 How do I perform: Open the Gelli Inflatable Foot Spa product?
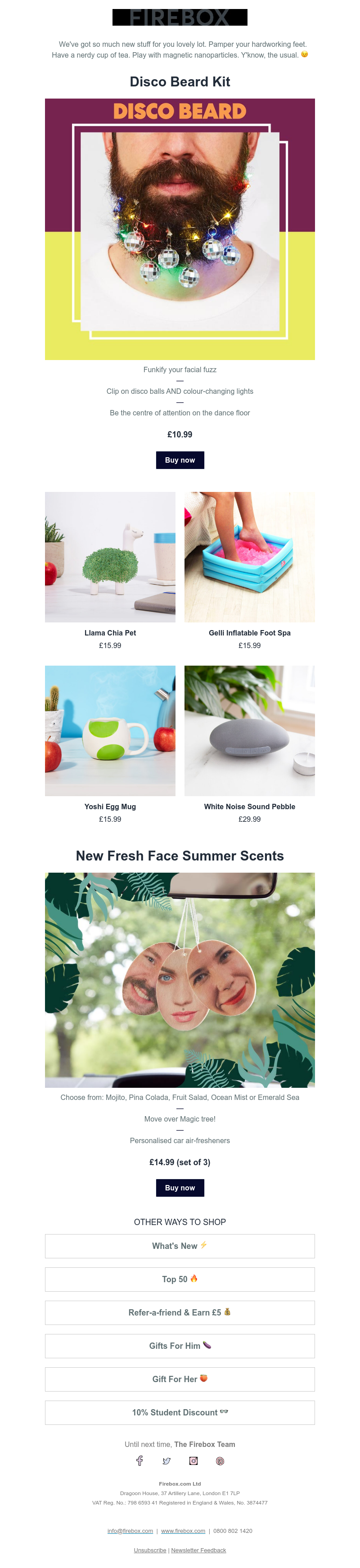click(249, 557)
